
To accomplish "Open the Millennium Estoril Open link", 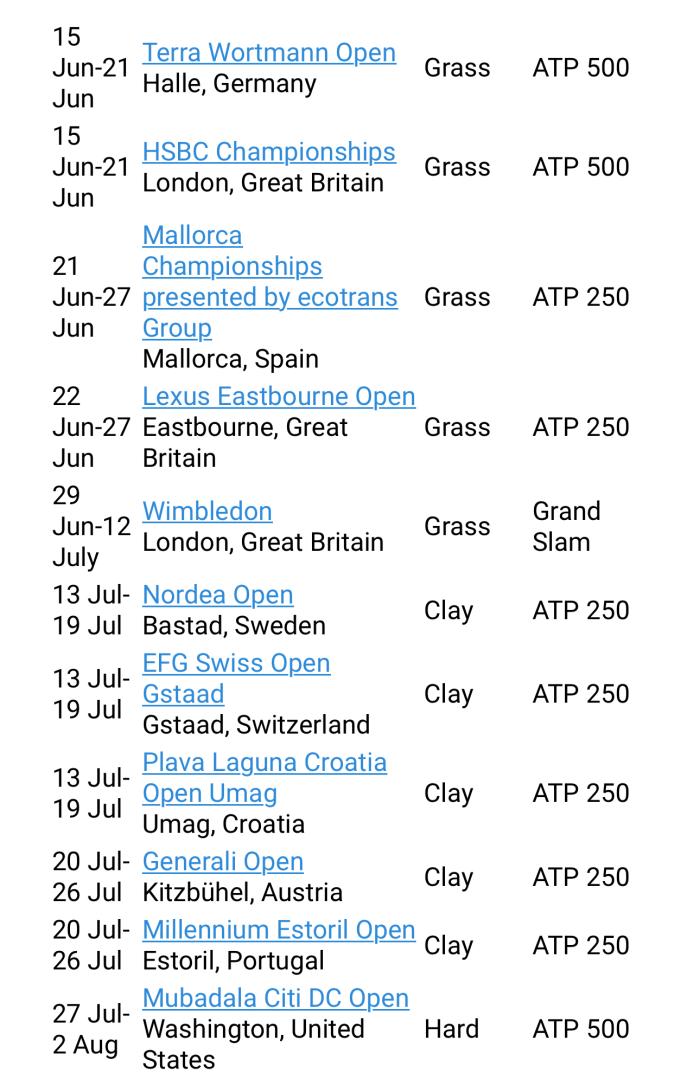I will point(278,930).
